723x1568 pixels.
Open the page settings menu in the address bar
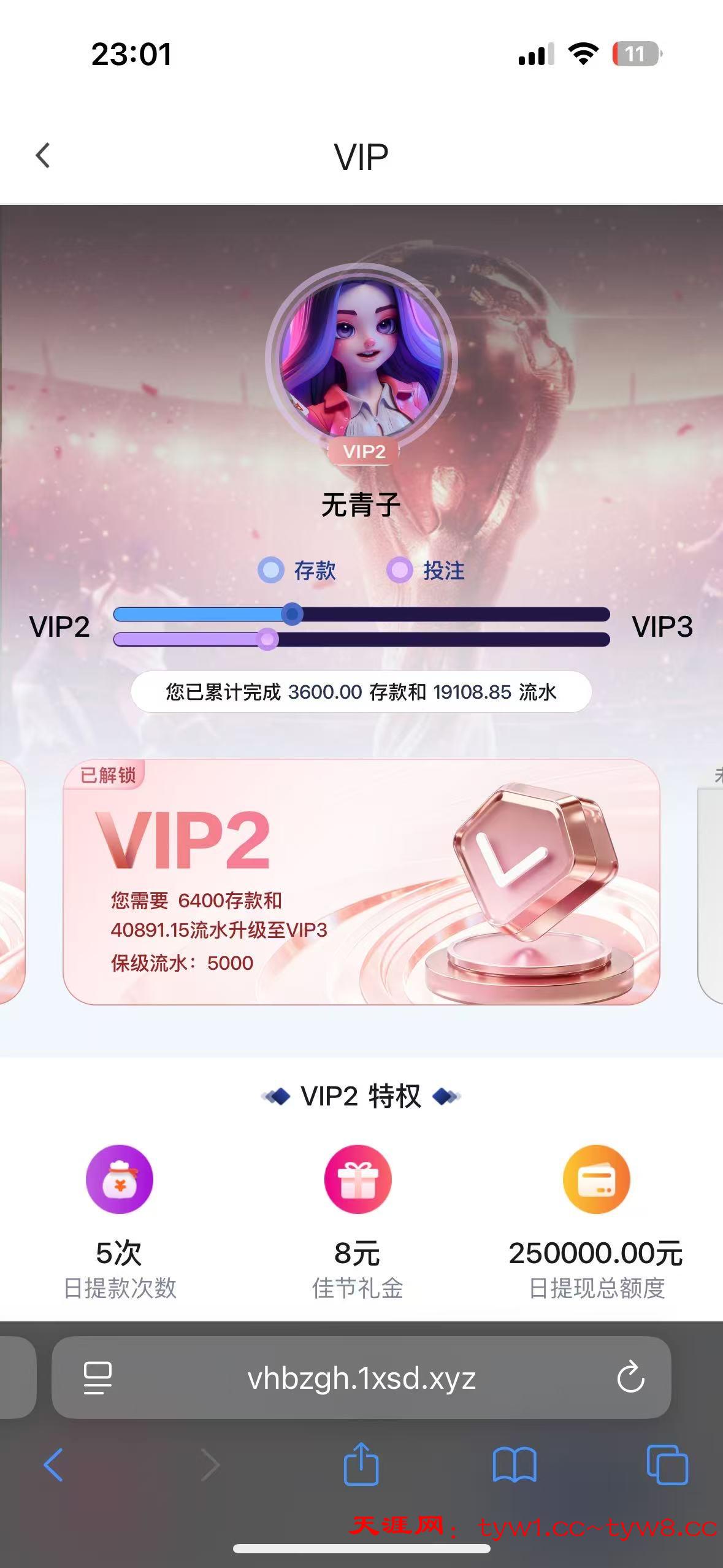click(x=98, y=1378)
